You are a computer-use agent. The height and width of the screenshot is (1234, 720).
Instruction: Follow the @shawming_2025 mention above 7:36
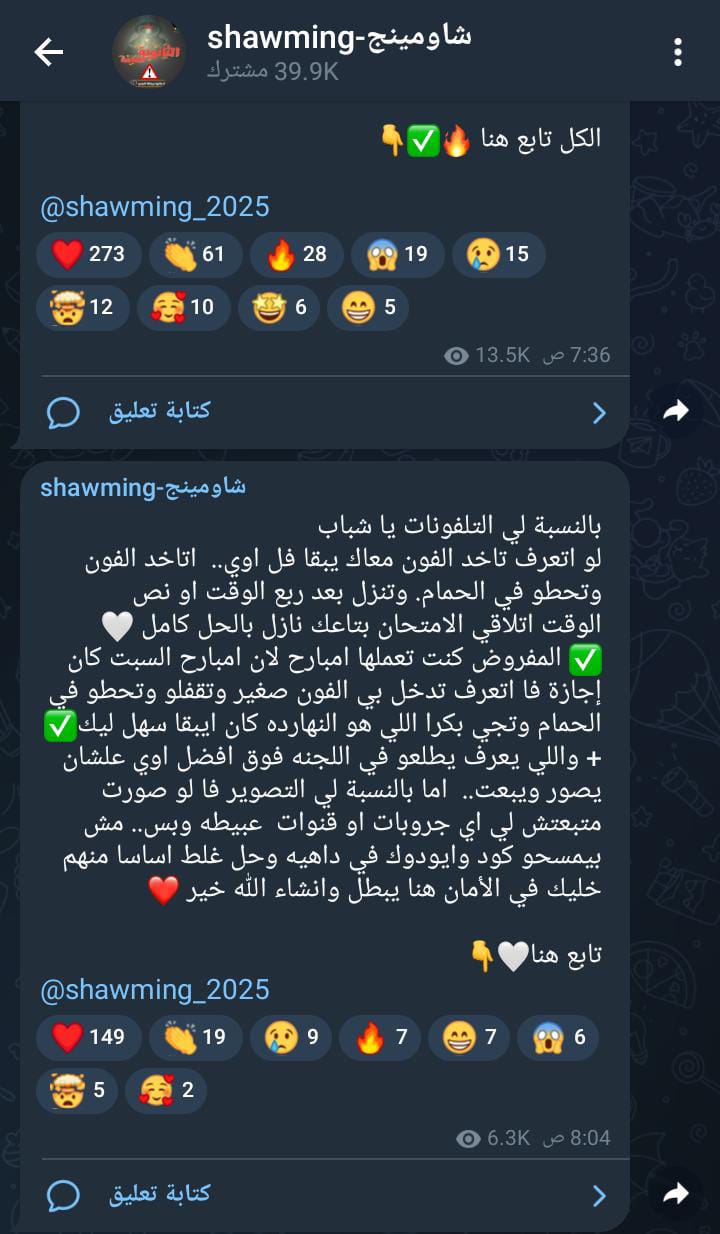(155, 207)
